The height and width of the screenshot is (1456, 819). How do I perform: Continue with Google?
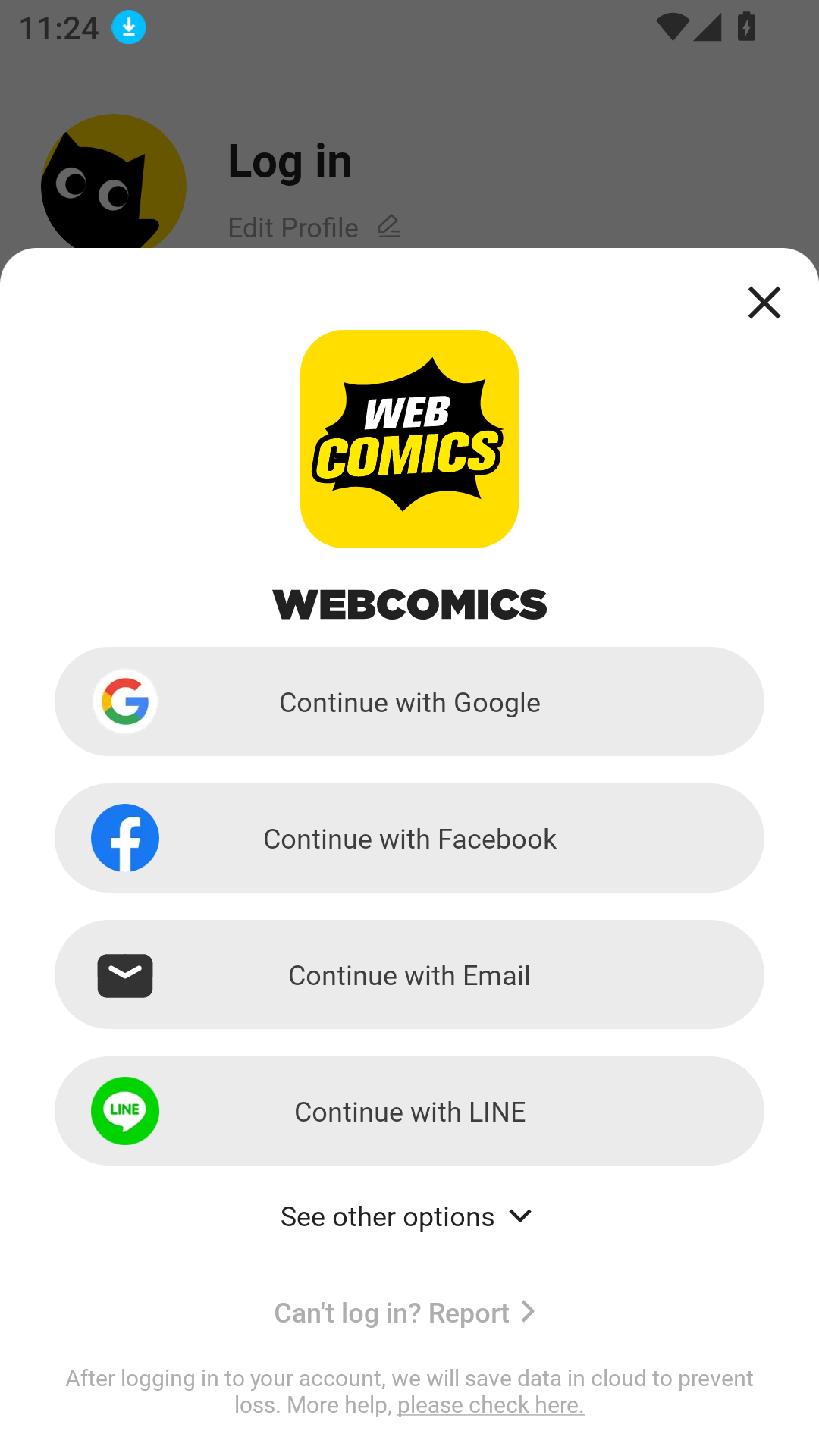coord(409,701)
